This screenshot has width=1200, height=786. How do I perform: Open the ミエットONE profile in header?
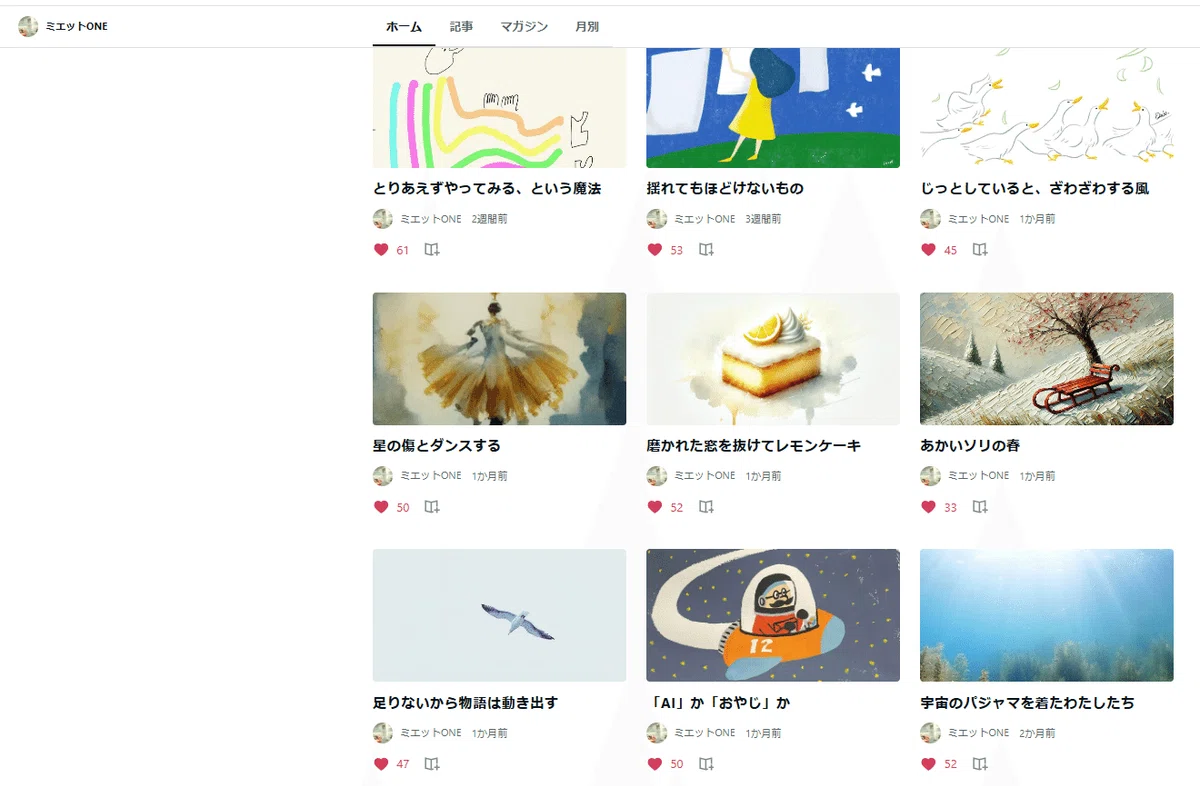tap(63, 26)
